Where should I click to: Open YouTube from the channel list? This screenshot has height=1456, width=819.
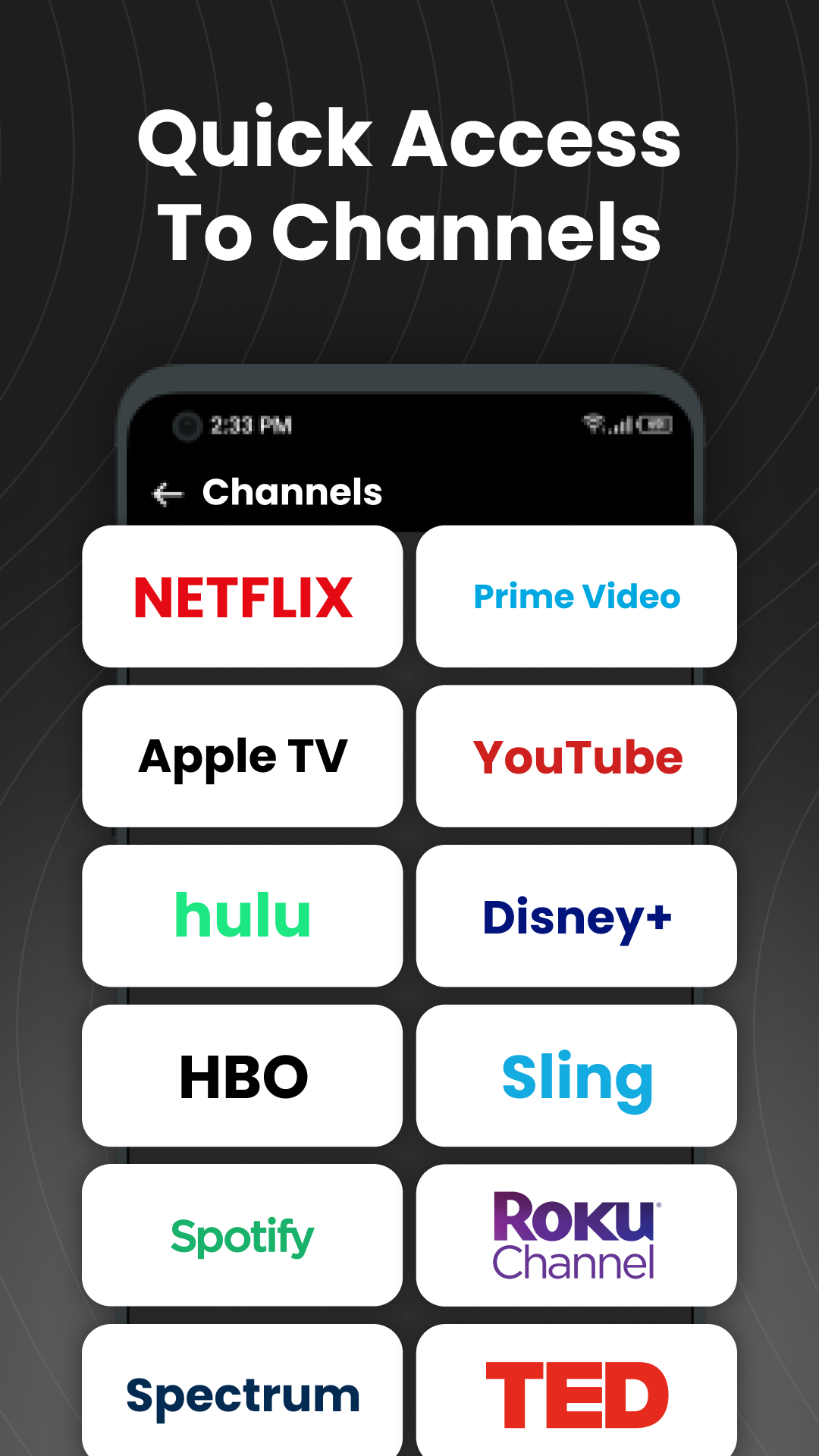pos(576,756)
